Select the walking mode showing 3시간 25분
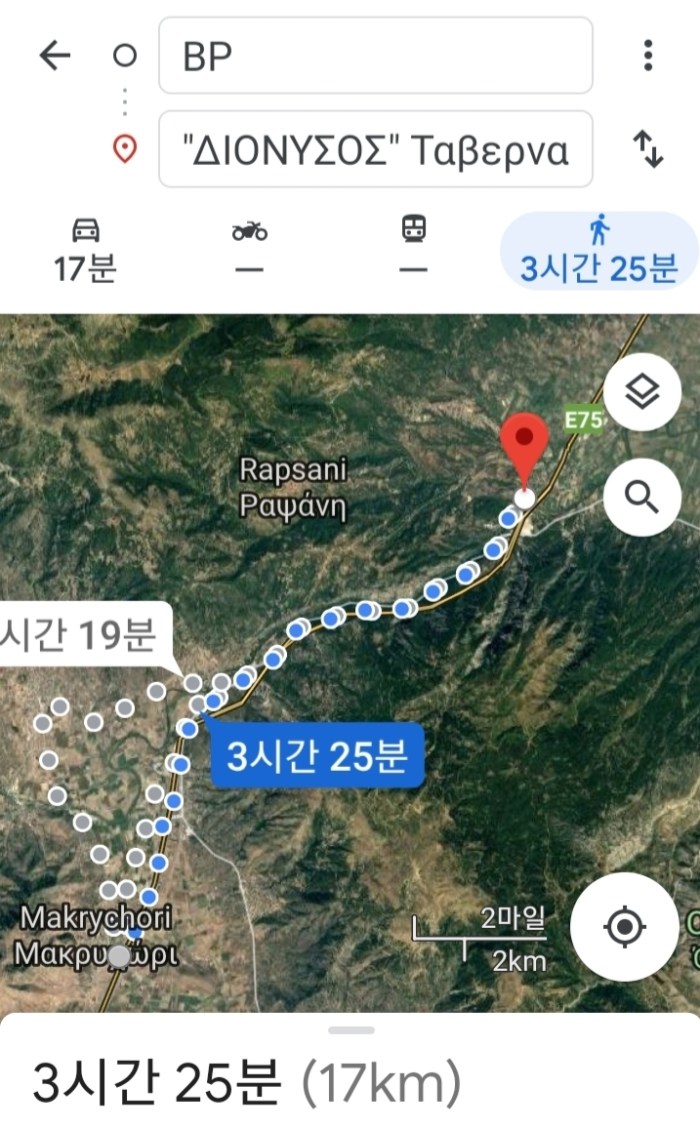This screenshot has height=1128, width=700. pyautogui.click(x=598, y=250)
